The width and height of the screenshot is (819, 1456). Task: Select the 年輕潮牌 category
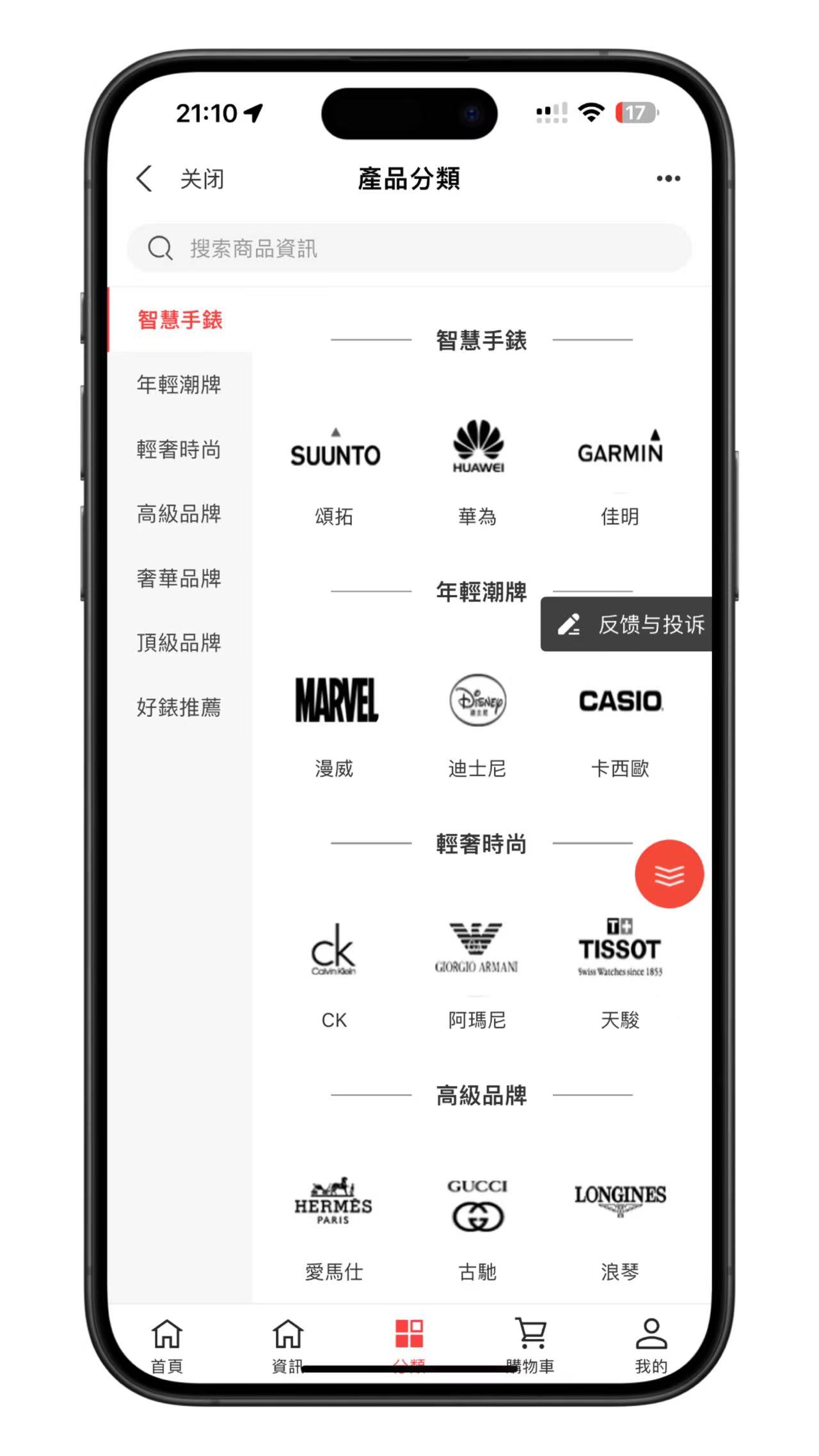point(179,385)
